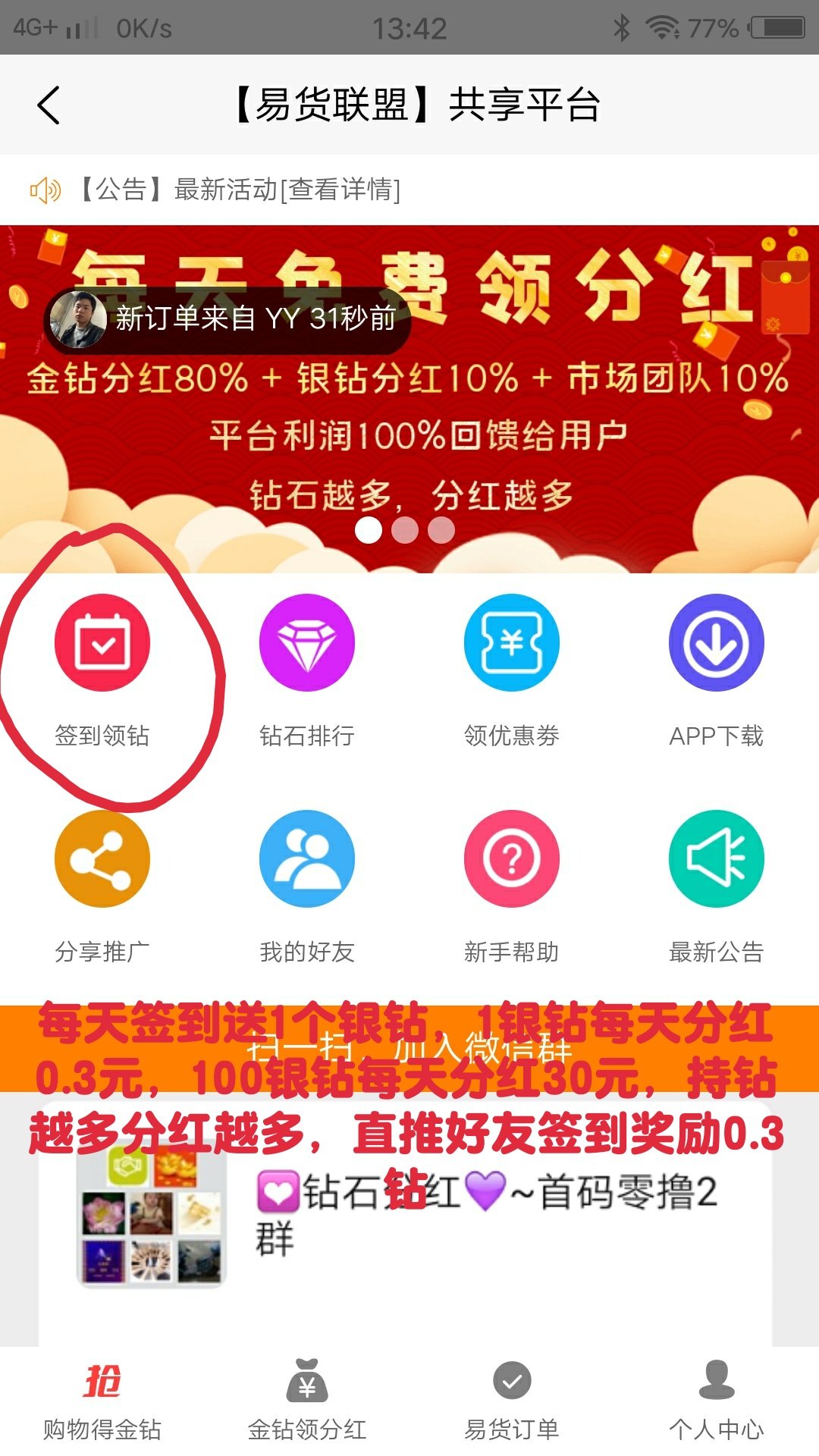
Task: Go back using the top-left arrow
Action: [49, 105]
